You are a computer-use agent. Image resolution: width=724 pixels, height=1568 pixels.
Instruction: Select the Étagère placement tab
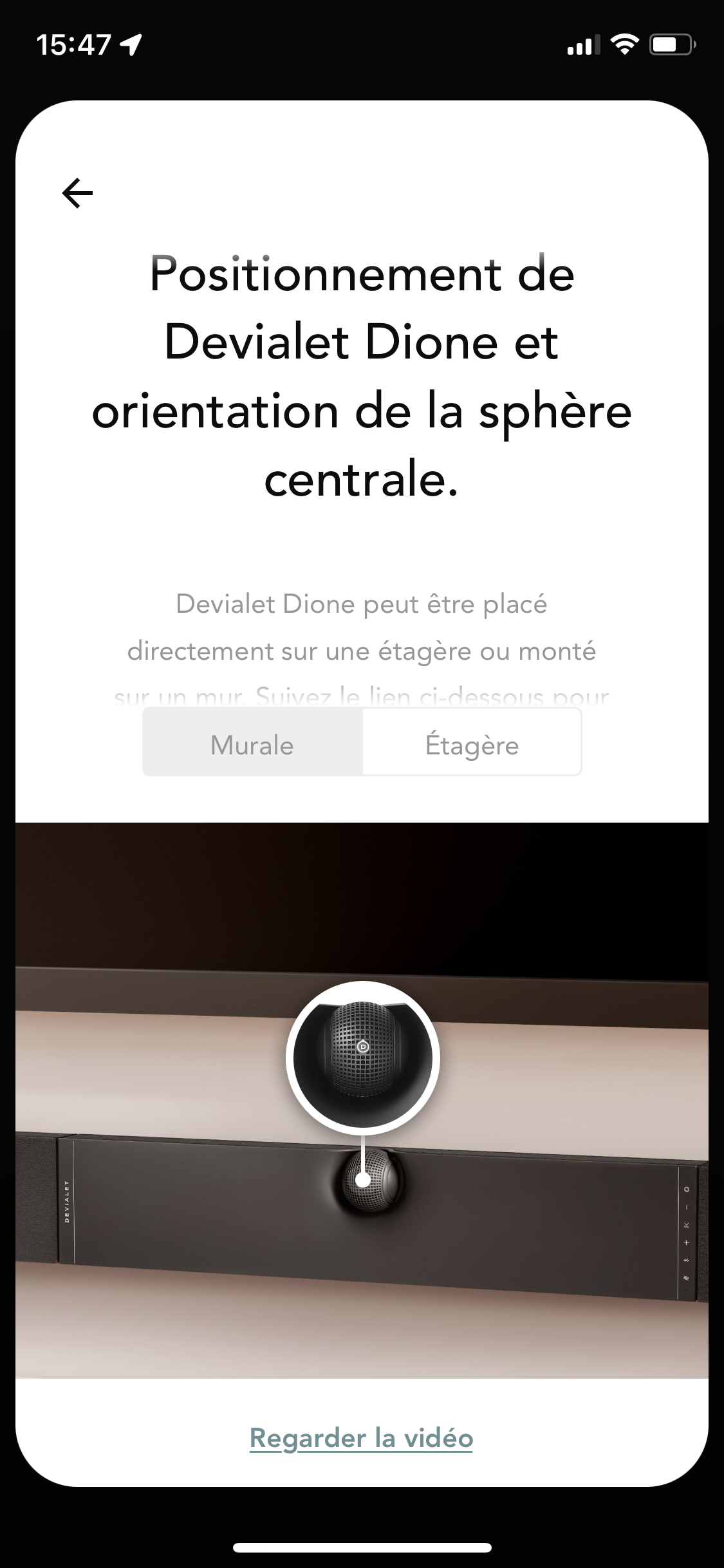point(472,745)
